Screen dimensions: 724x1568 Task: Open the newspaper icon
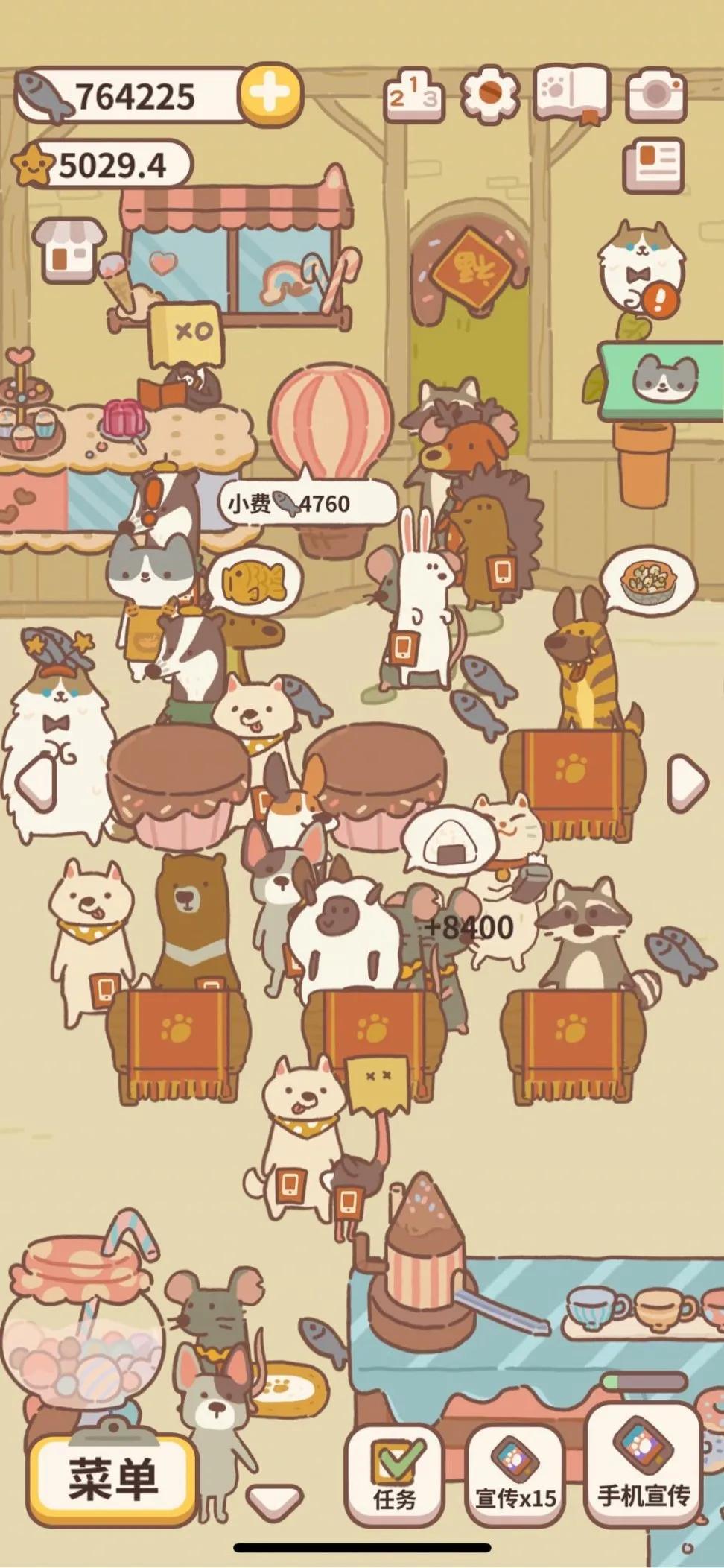point(654,165)
